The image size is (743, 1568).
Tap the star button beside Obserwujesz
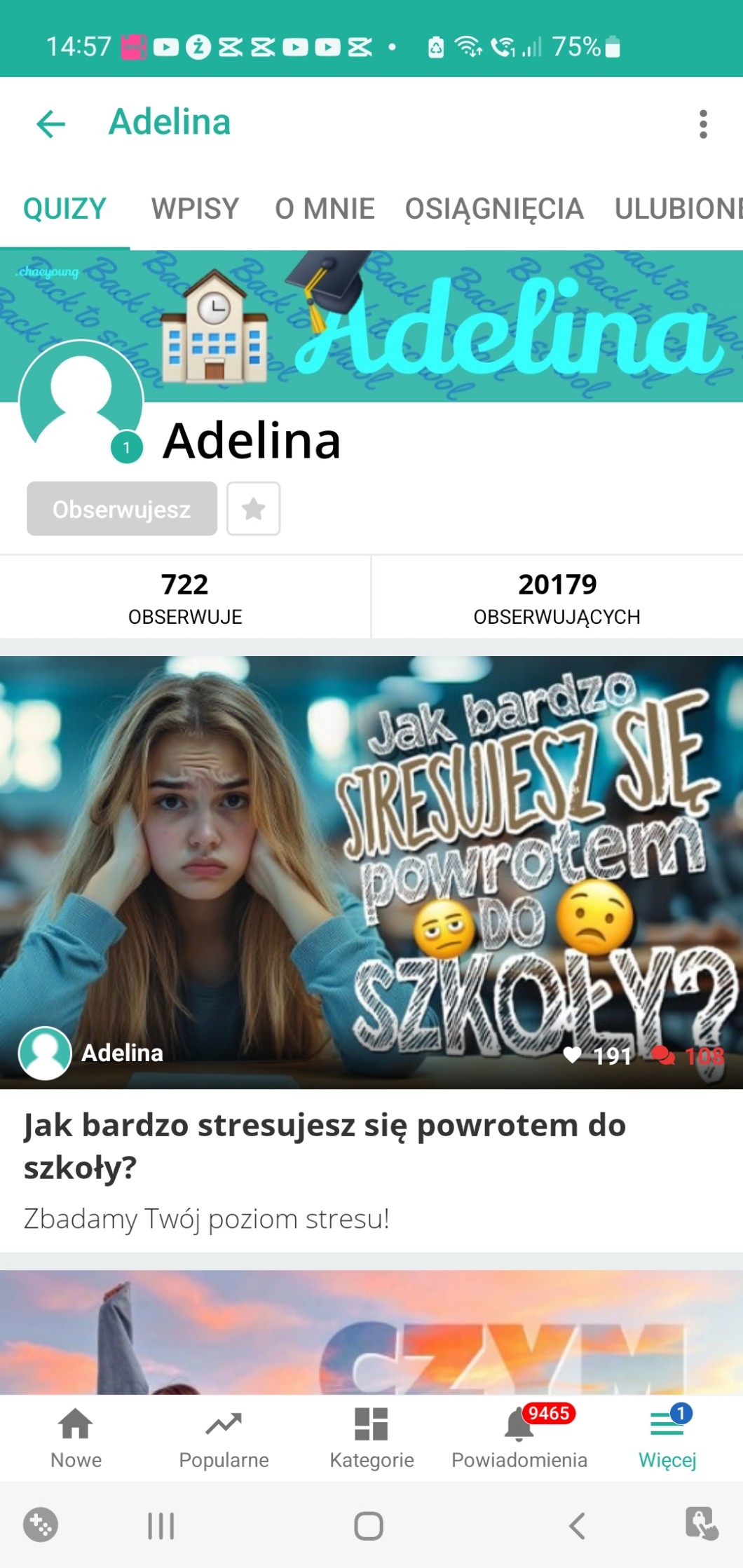253,509
